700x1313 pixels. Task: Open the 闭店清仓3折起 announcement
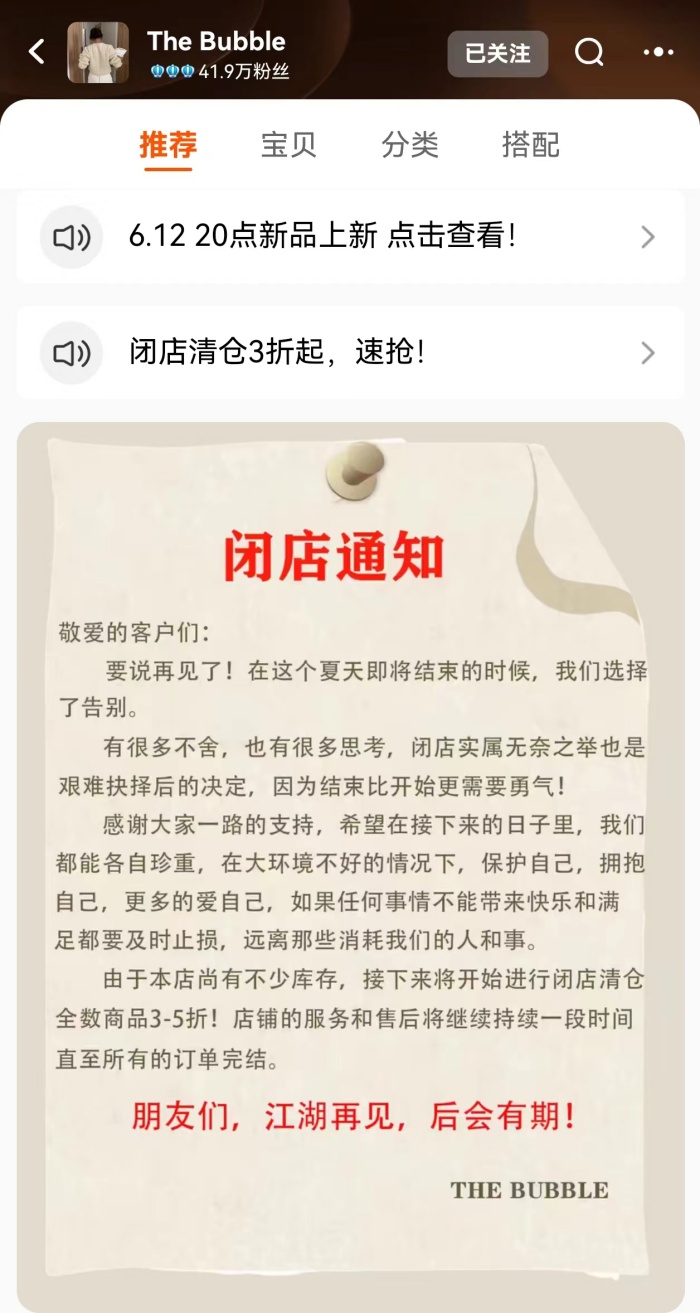pos(350,352)
